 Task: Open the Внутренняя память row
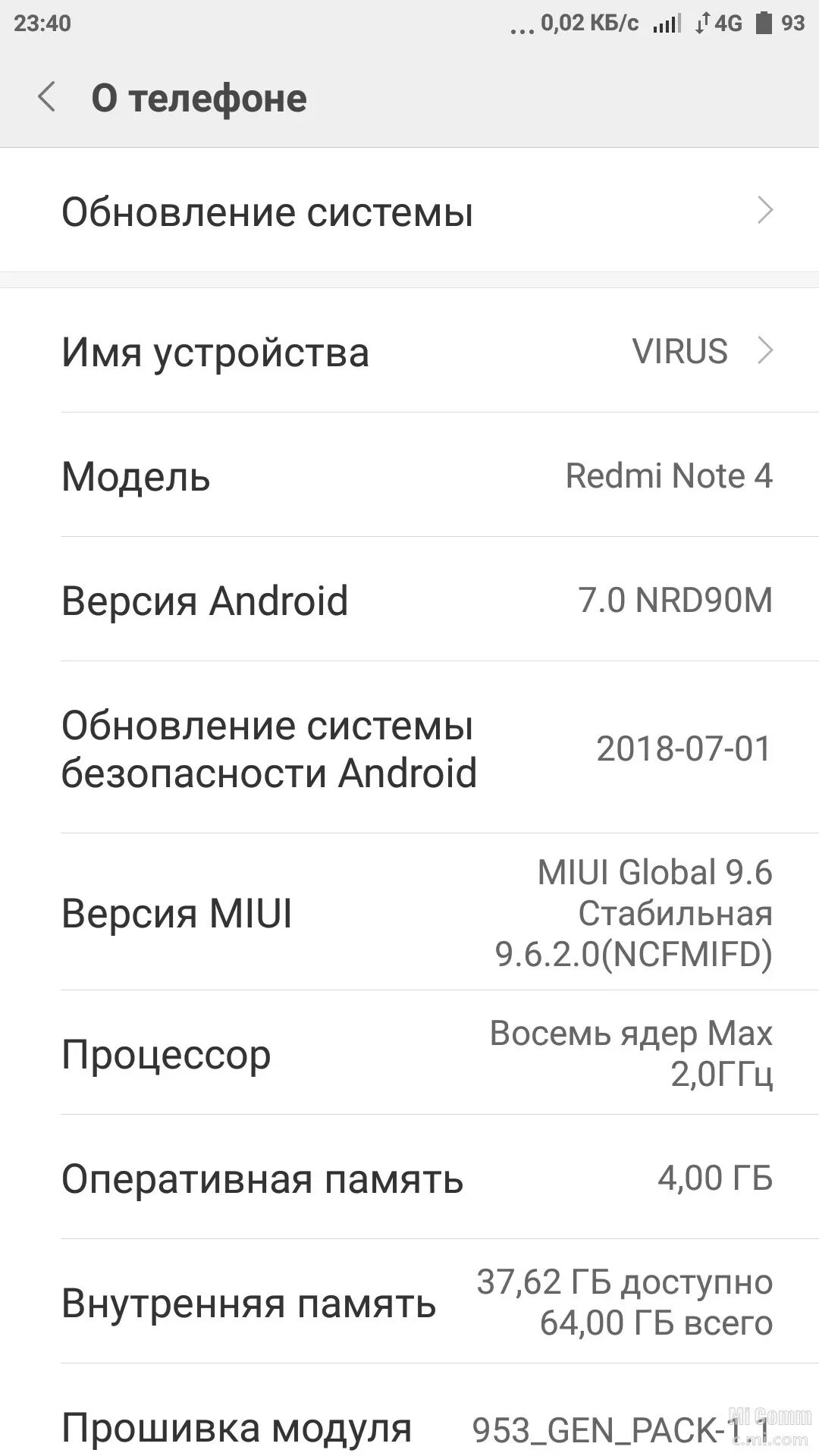point(409,1302)
